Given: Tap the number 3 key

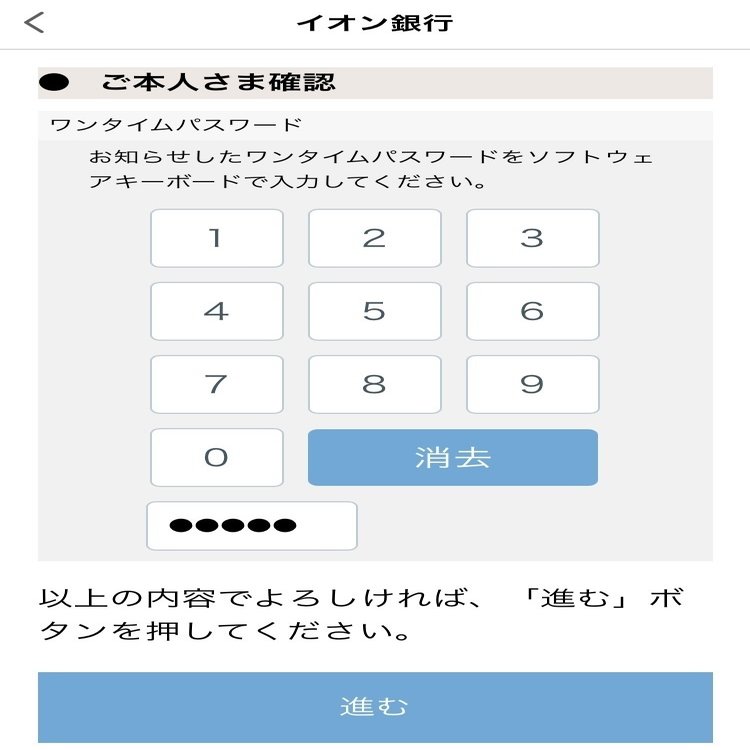Looking at the screenshot, I should pos(532,238).
